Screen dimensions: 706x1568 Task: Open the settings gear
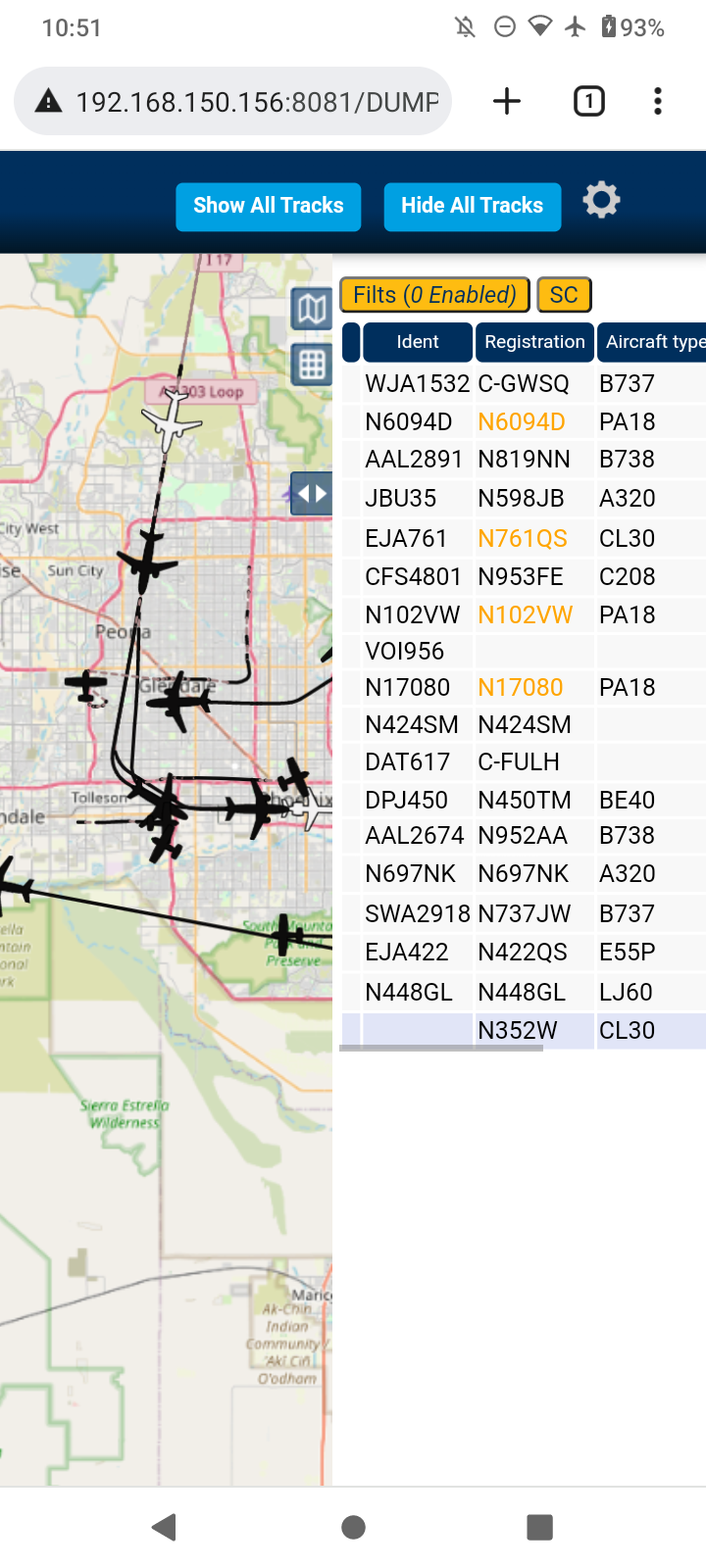601,201
